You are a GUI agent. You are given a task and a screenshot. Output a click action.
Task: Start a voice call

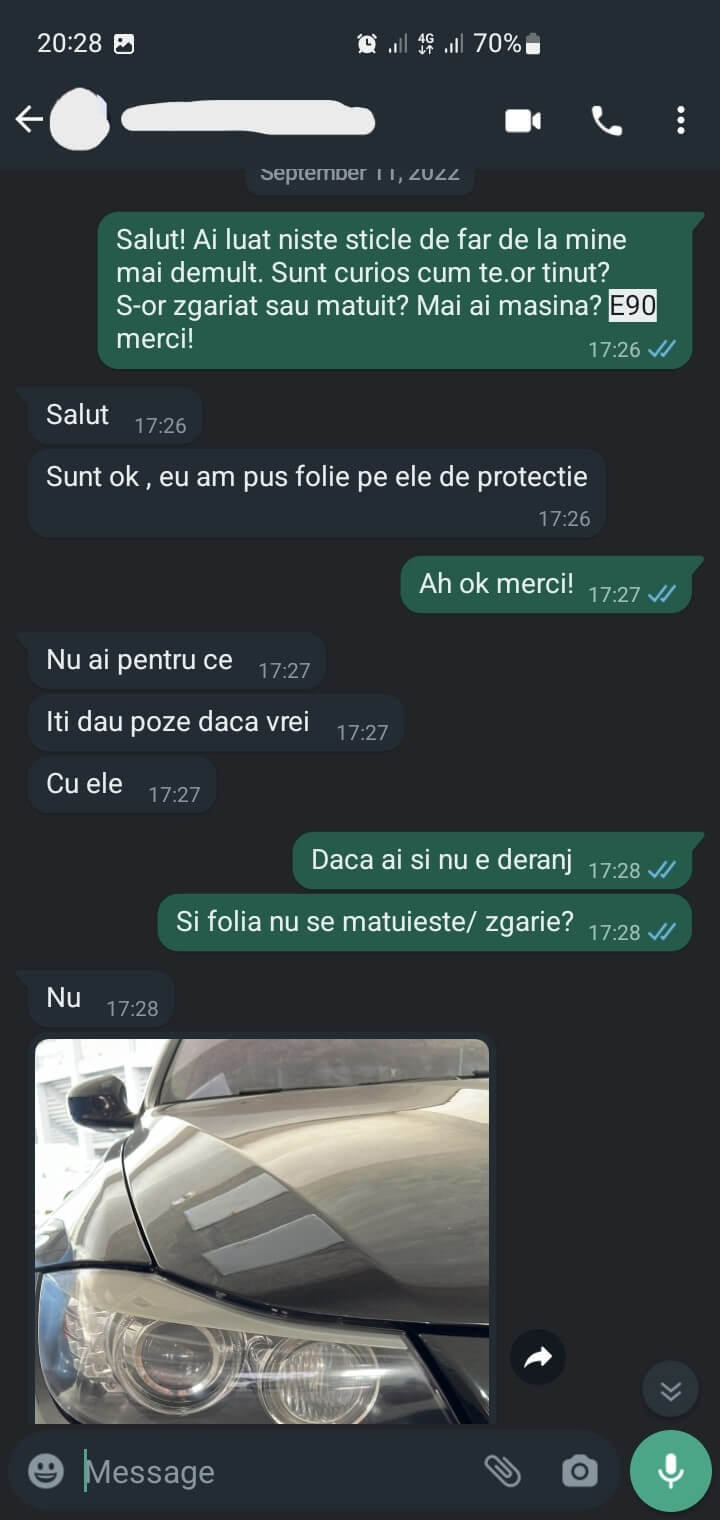click(607, 121)
